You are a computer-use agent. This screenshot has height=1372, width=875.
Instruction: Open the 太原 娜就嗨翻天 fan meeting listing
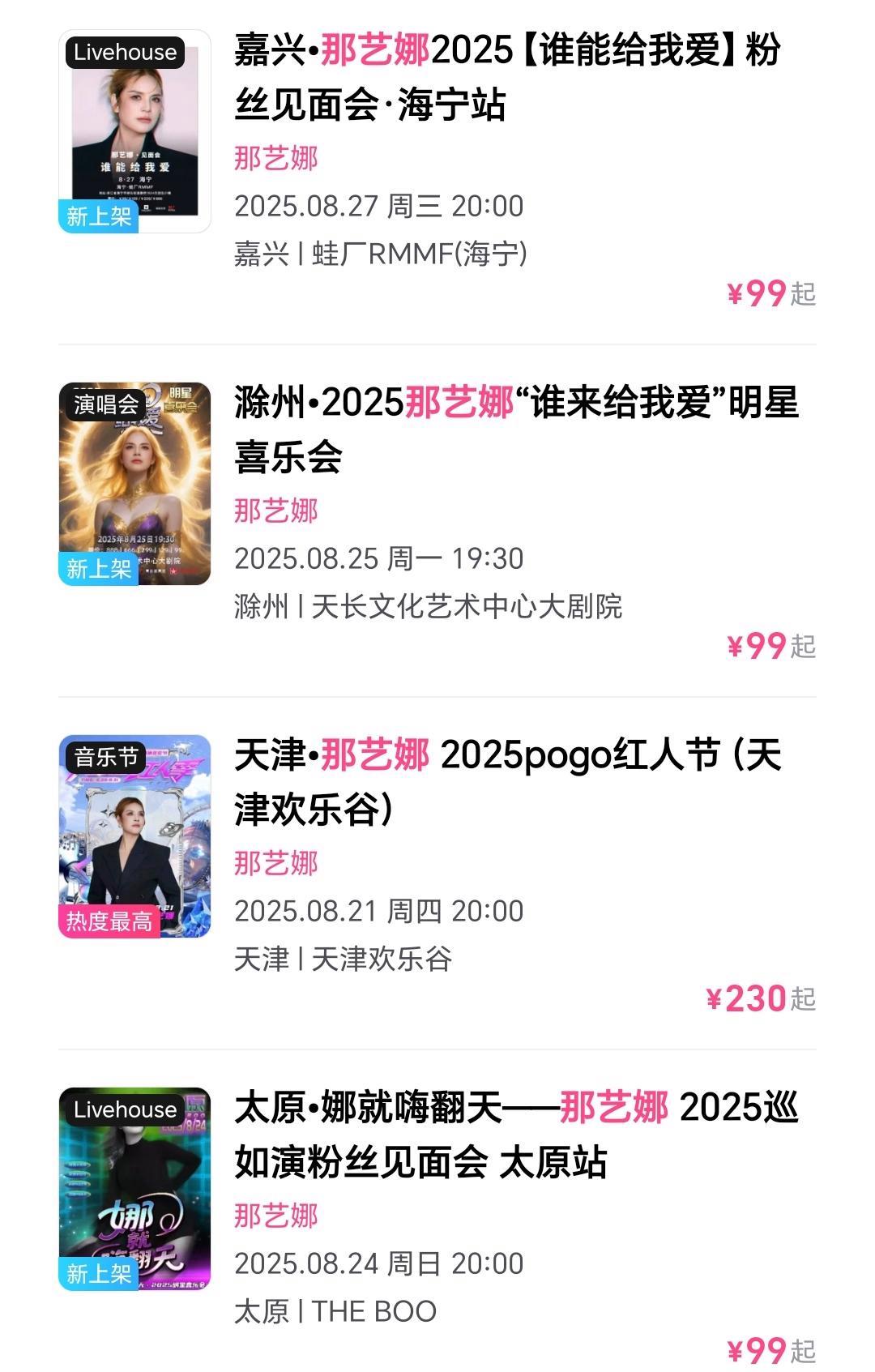pyautogui.click(x=515, y=1135)
